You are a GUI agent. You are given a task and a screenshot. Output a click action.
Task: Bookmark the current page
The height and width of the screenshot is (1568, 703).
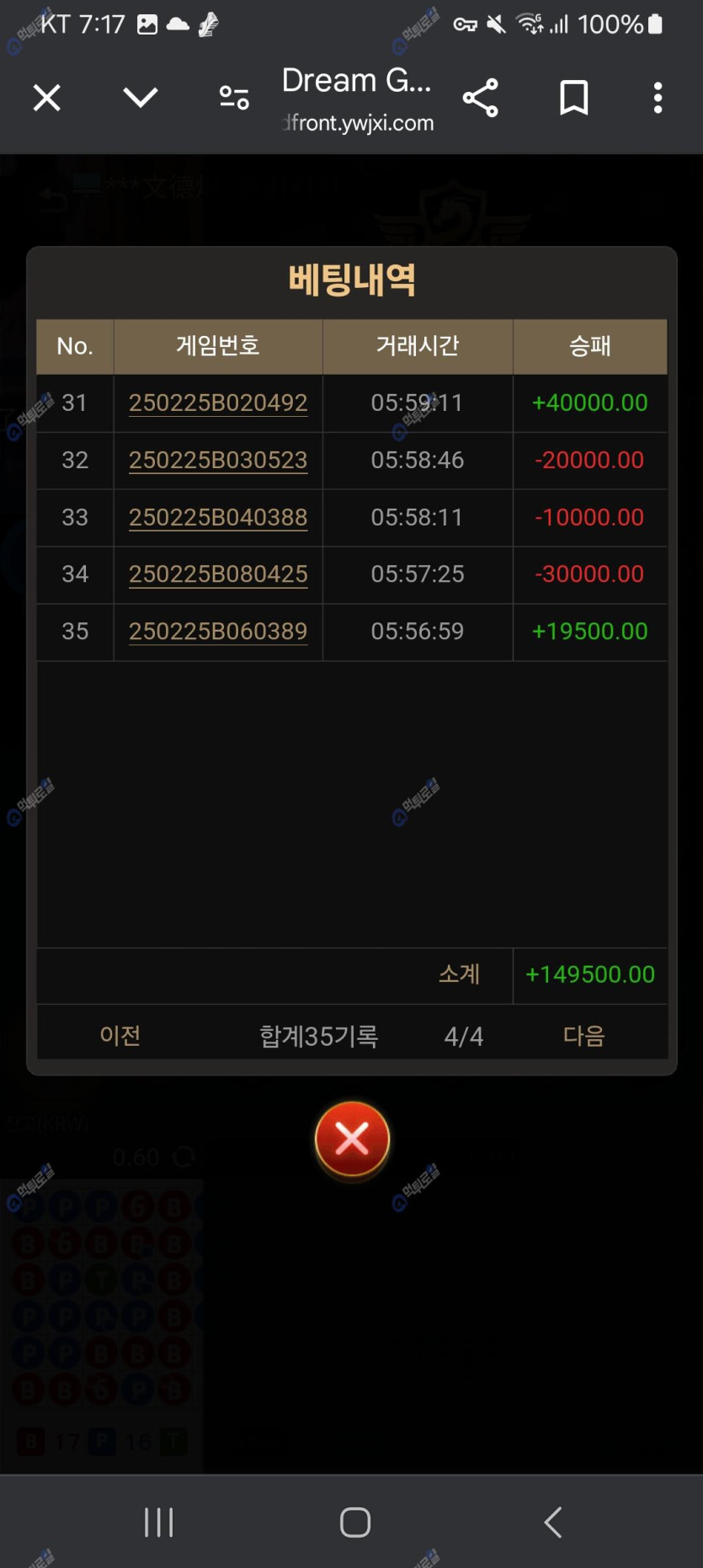click(x=574, y=99)
